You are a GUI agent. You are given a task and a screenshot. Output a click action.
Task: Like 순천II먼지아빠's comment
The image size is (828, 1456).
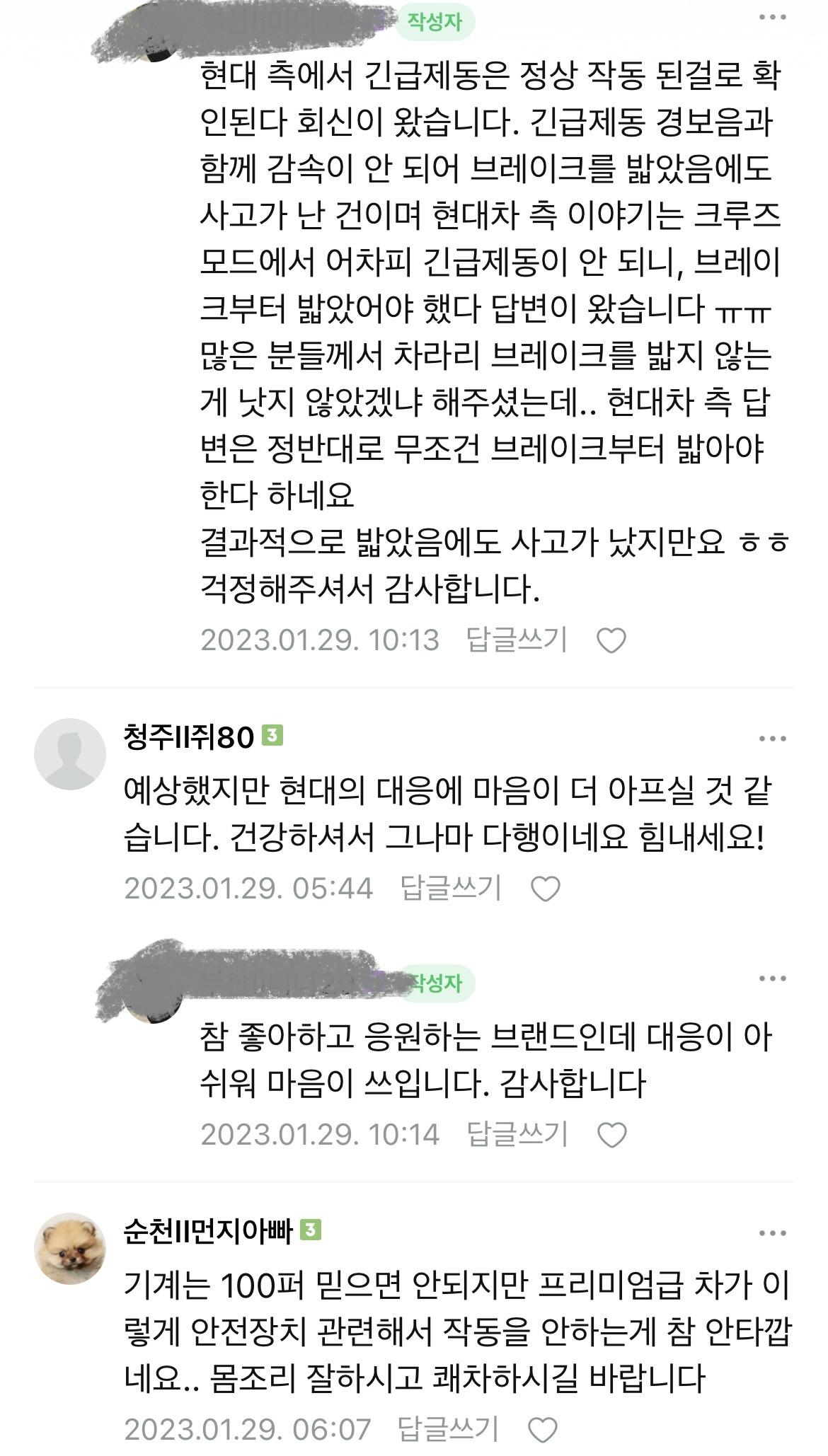(x=544, y=1431)
